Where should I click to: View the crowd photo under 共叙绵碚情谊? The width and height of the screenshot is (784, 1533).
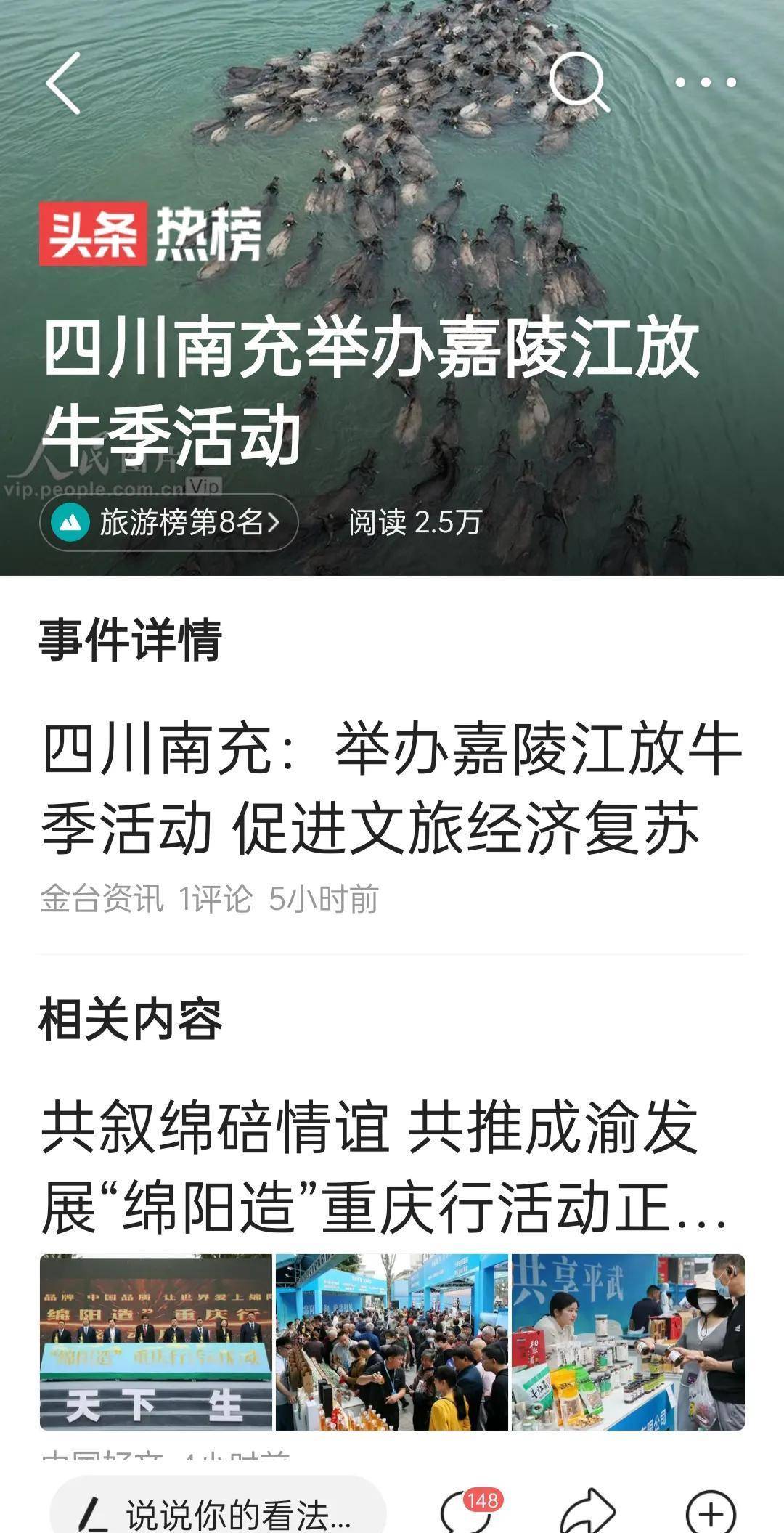(392, 1342)
